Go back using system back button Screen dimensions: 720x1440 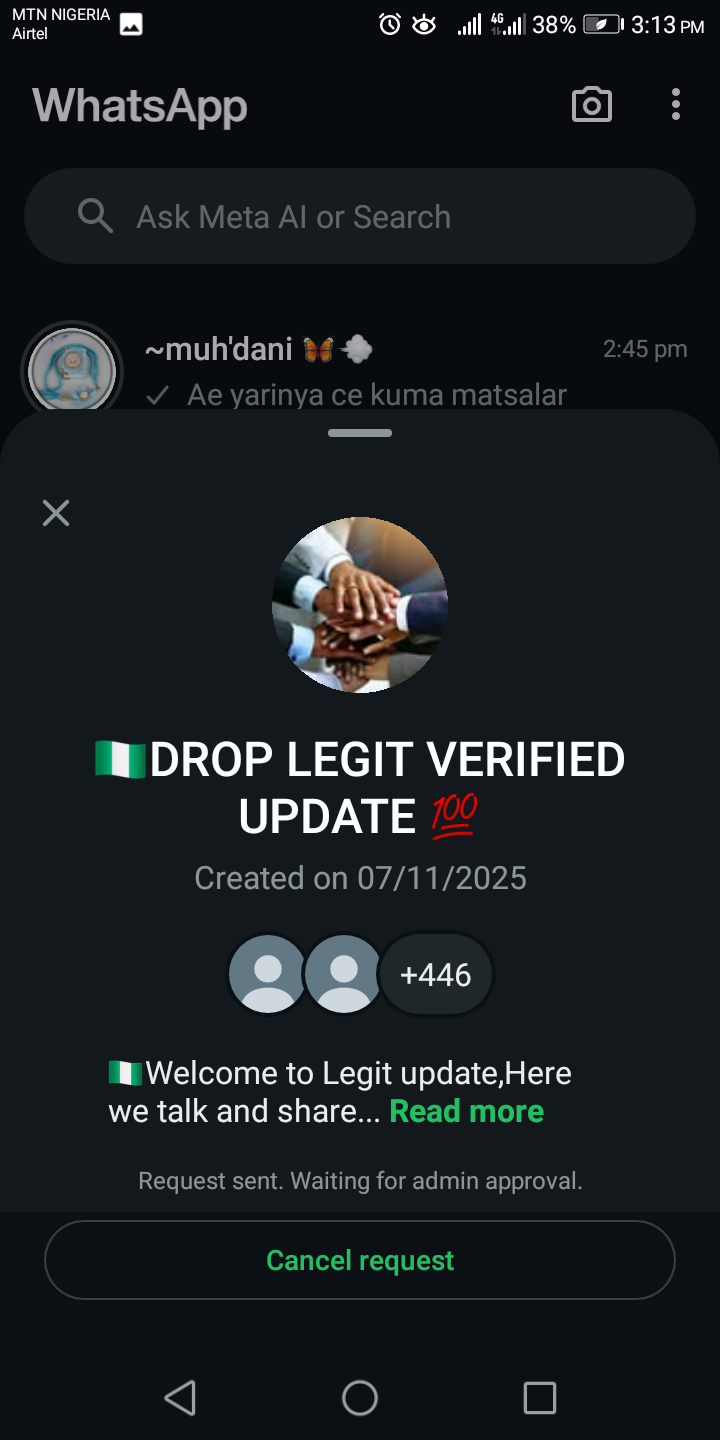point(180,1397)
